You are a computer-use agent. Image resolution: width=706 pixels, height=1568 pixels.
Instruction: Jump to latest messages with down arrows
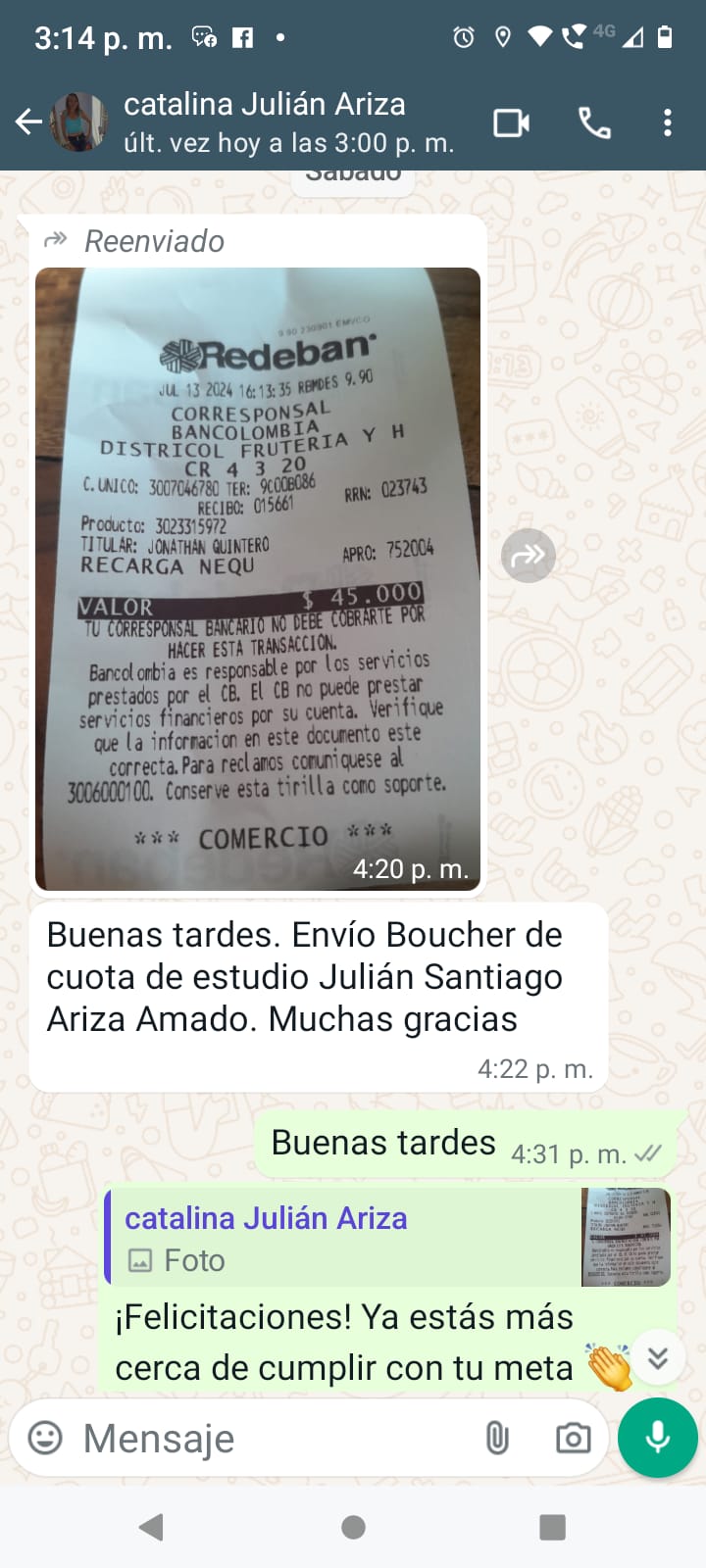657,1357
